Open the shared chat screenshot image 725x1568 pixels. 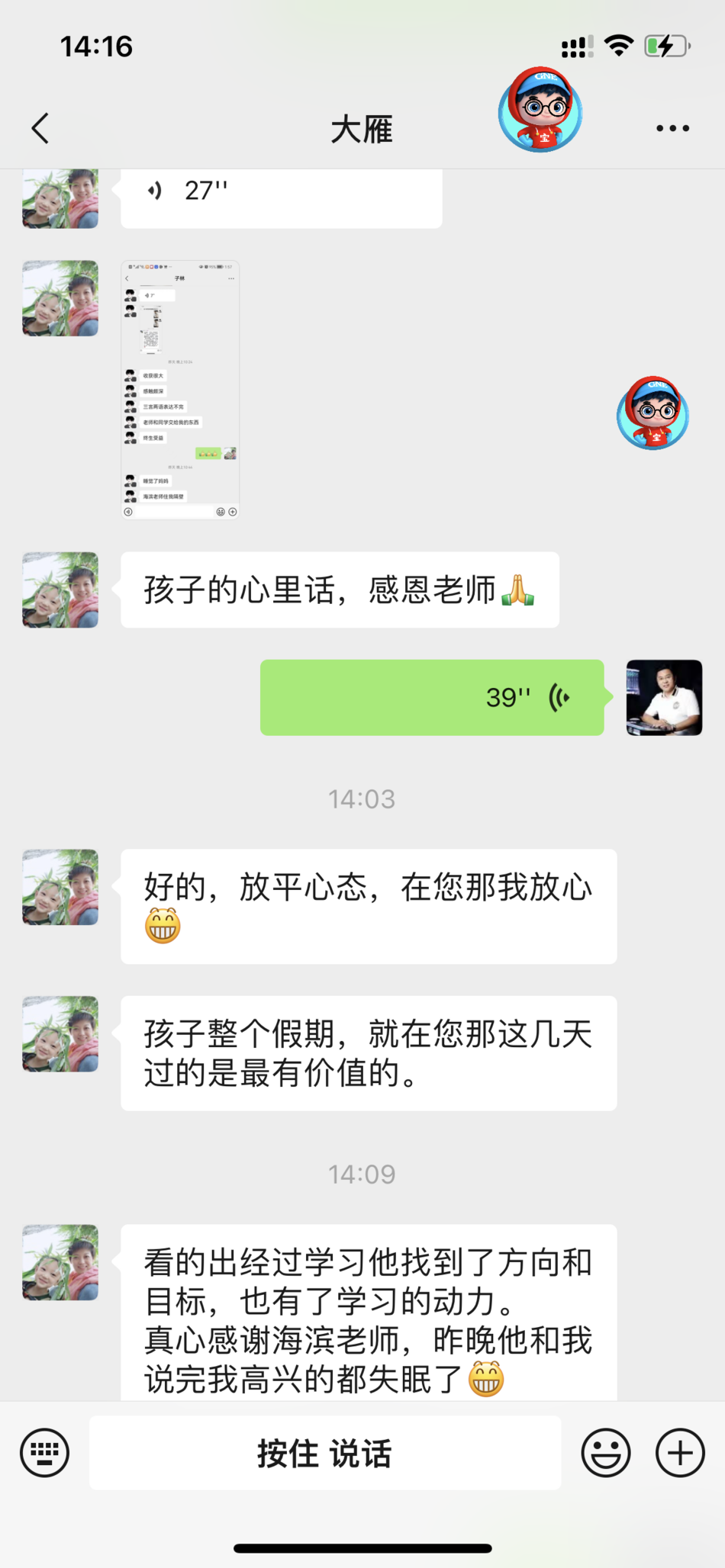coord(180,390)
